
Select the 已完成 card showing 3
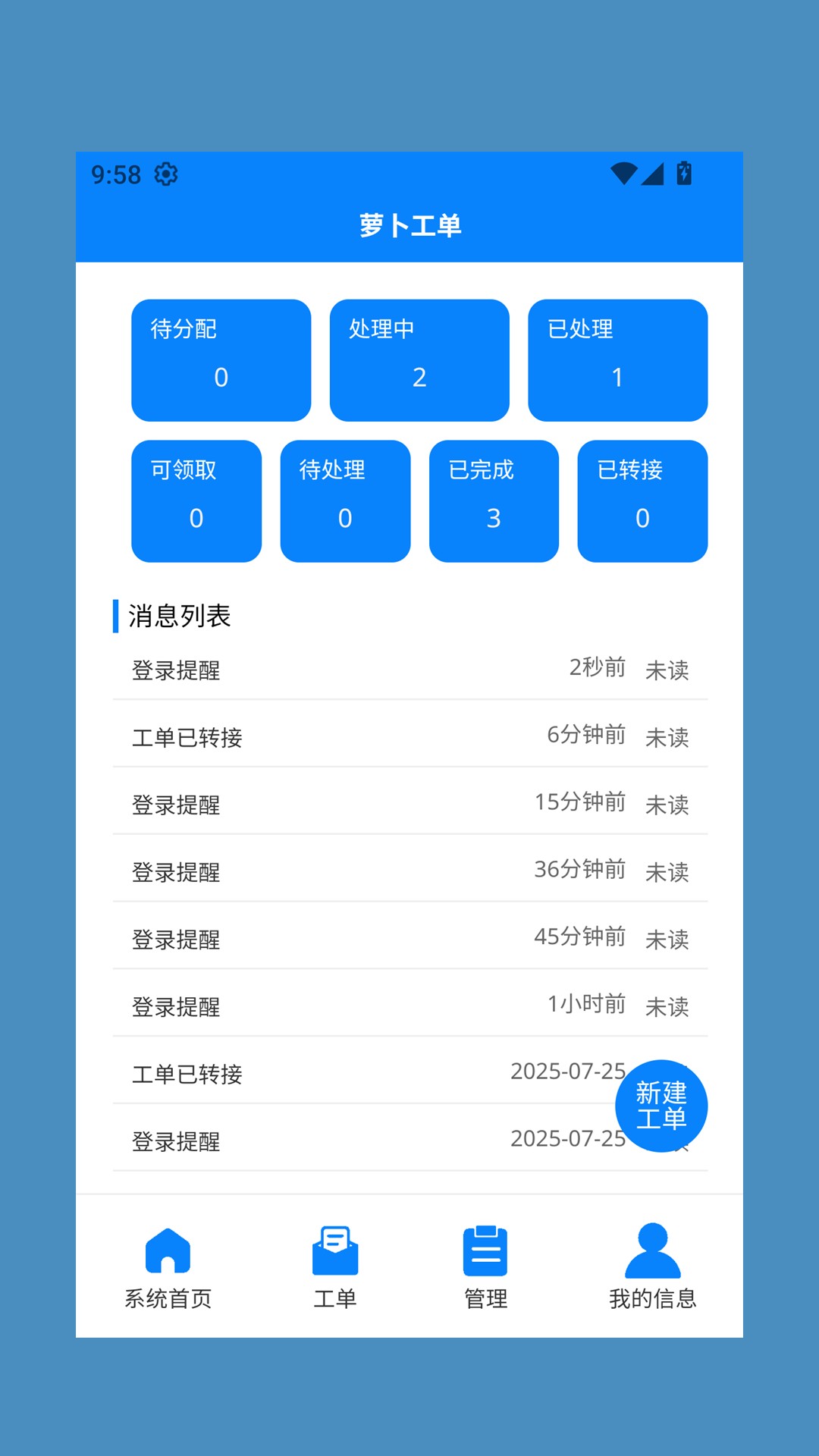click(494, 500)
